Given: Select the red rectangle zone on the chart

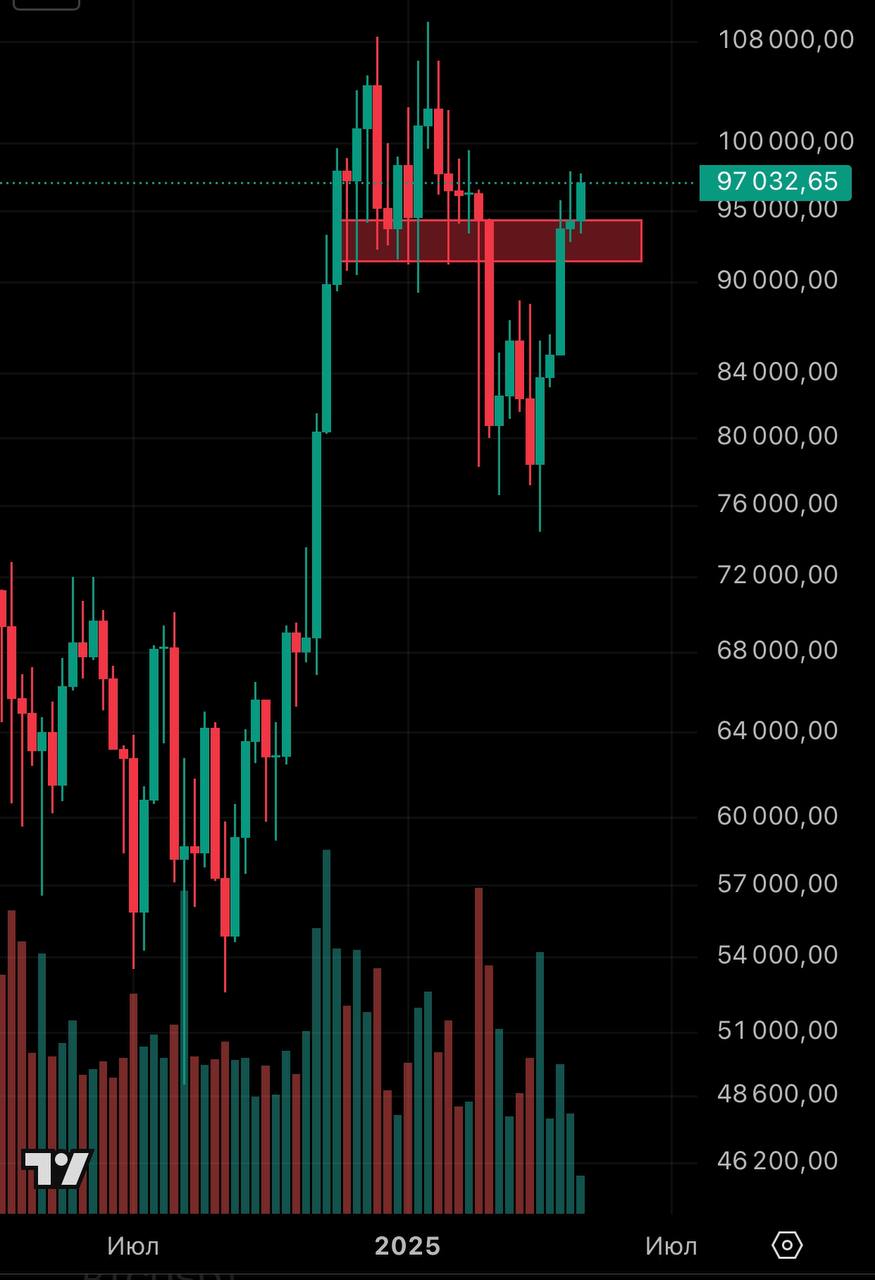Looking at the screenshot, I should [x=610, y=241].
